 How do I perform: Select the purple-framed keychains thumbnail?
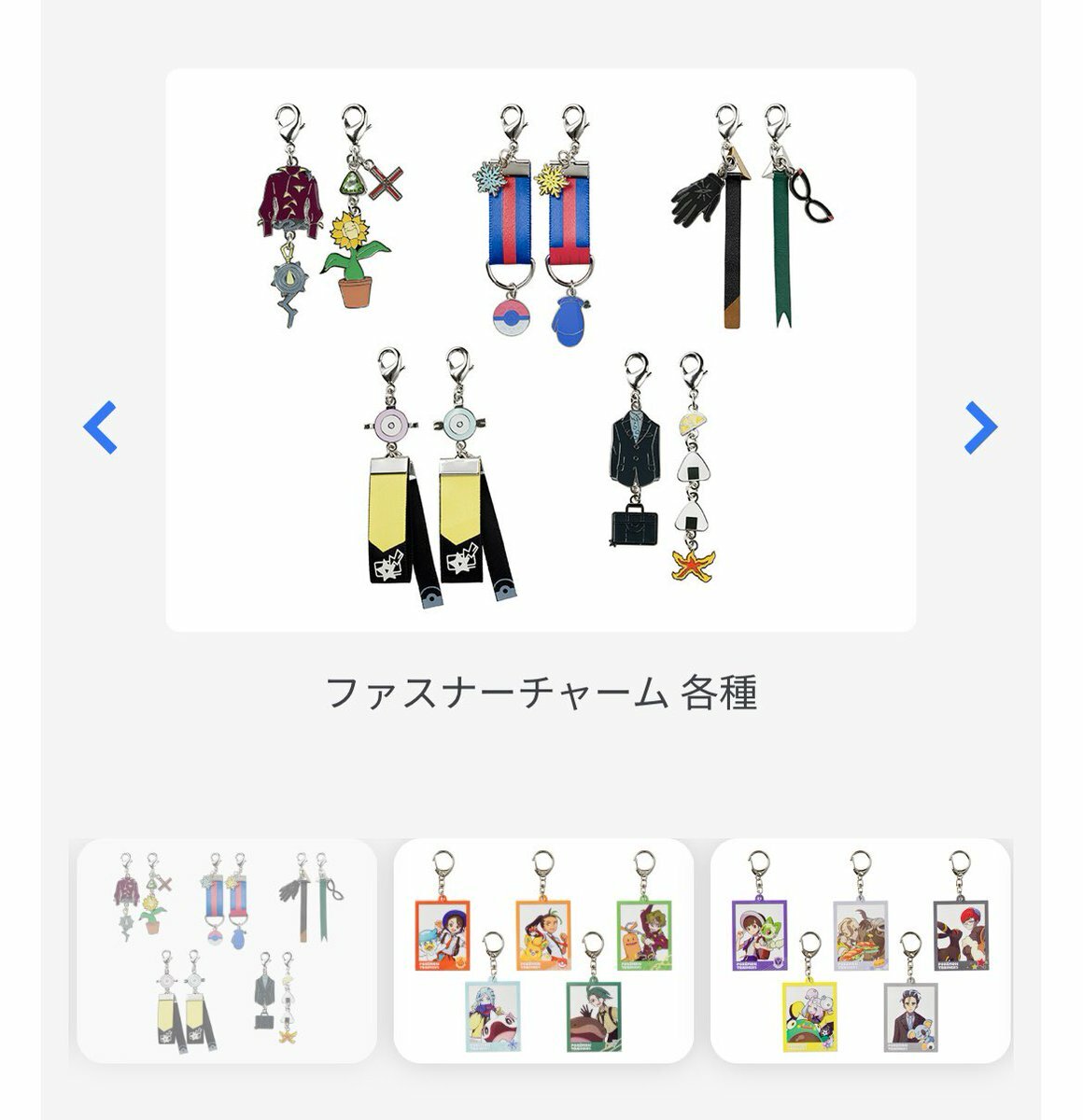(860, 950)
